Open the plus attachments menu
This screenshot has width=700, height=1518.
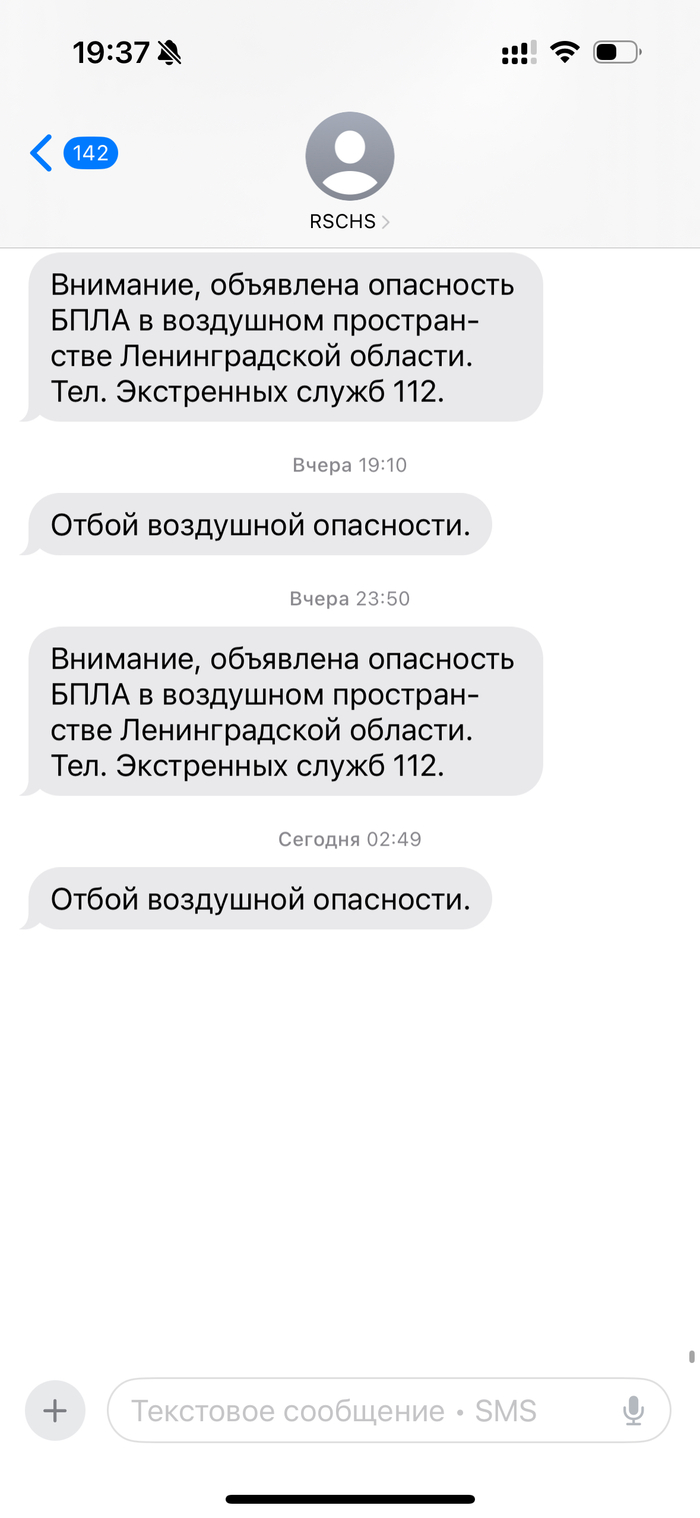(x=55, y=1410)
